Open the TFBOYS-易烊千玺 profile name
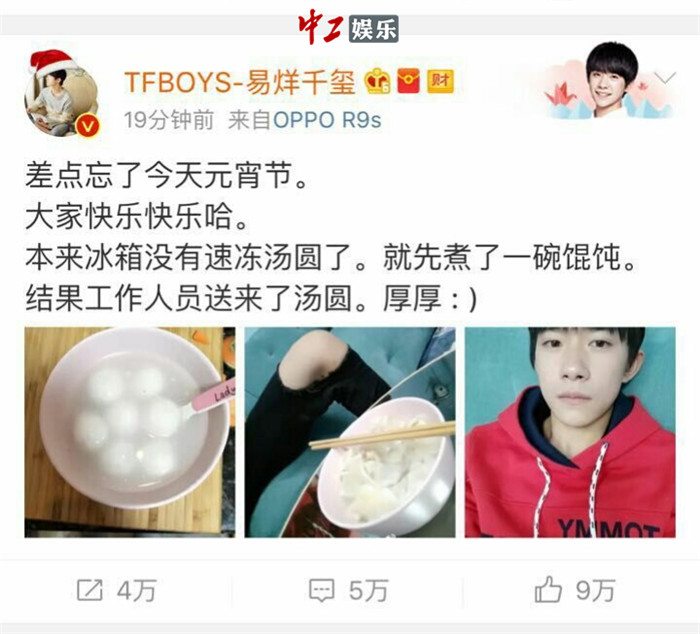This screenshot has width=700, height=634. 239,82
